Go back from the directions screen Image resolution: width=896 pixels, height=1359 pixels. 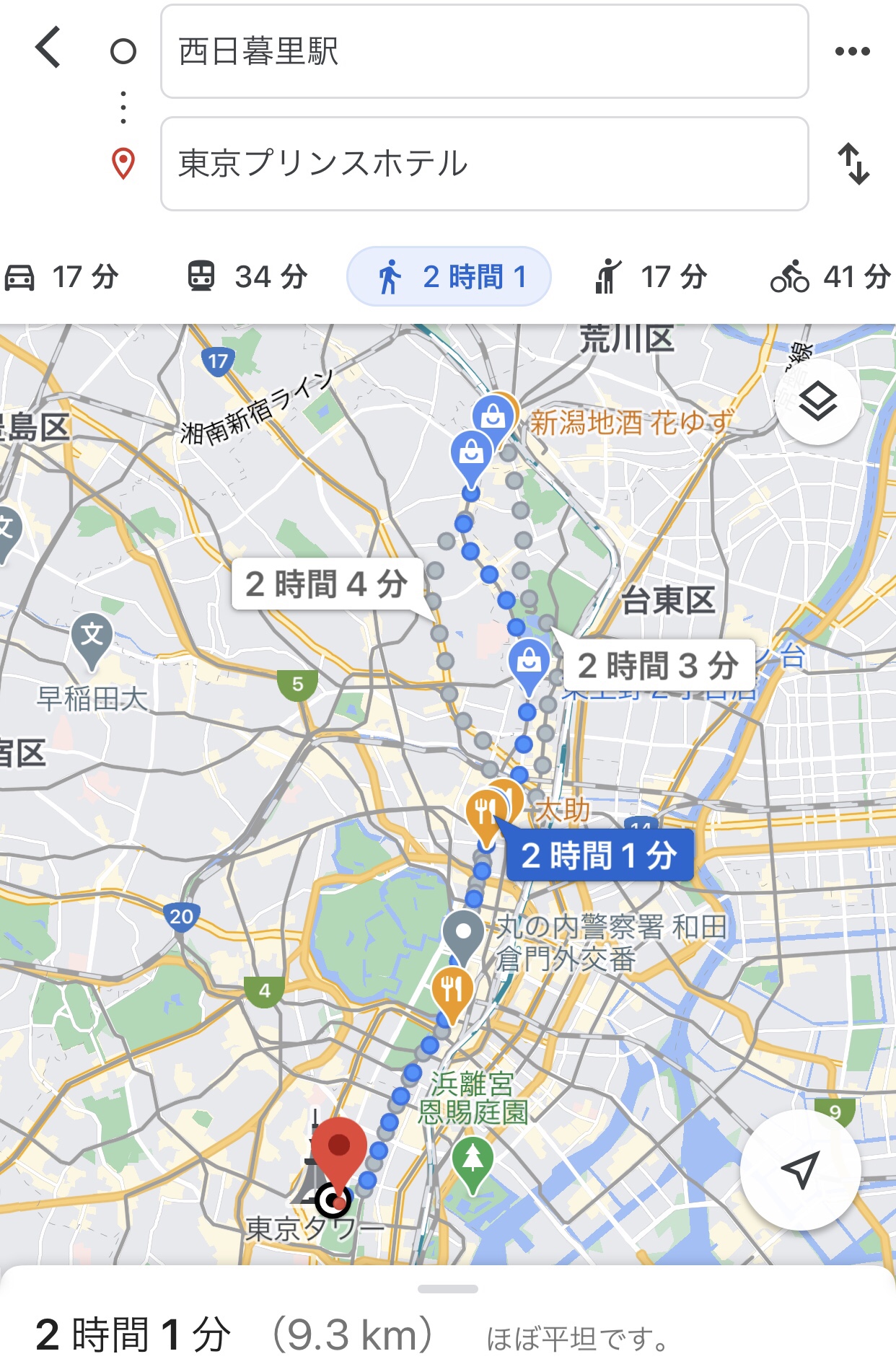click(49, 48)
